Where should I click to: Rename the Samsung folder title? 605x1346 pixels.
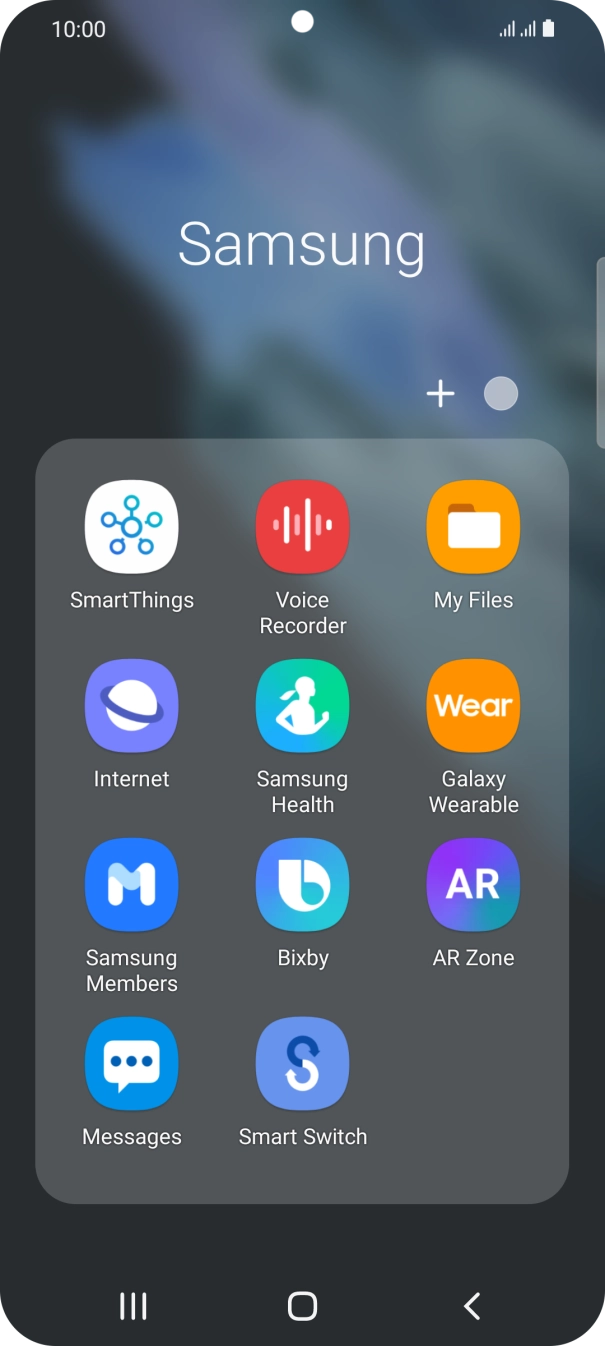302,244
